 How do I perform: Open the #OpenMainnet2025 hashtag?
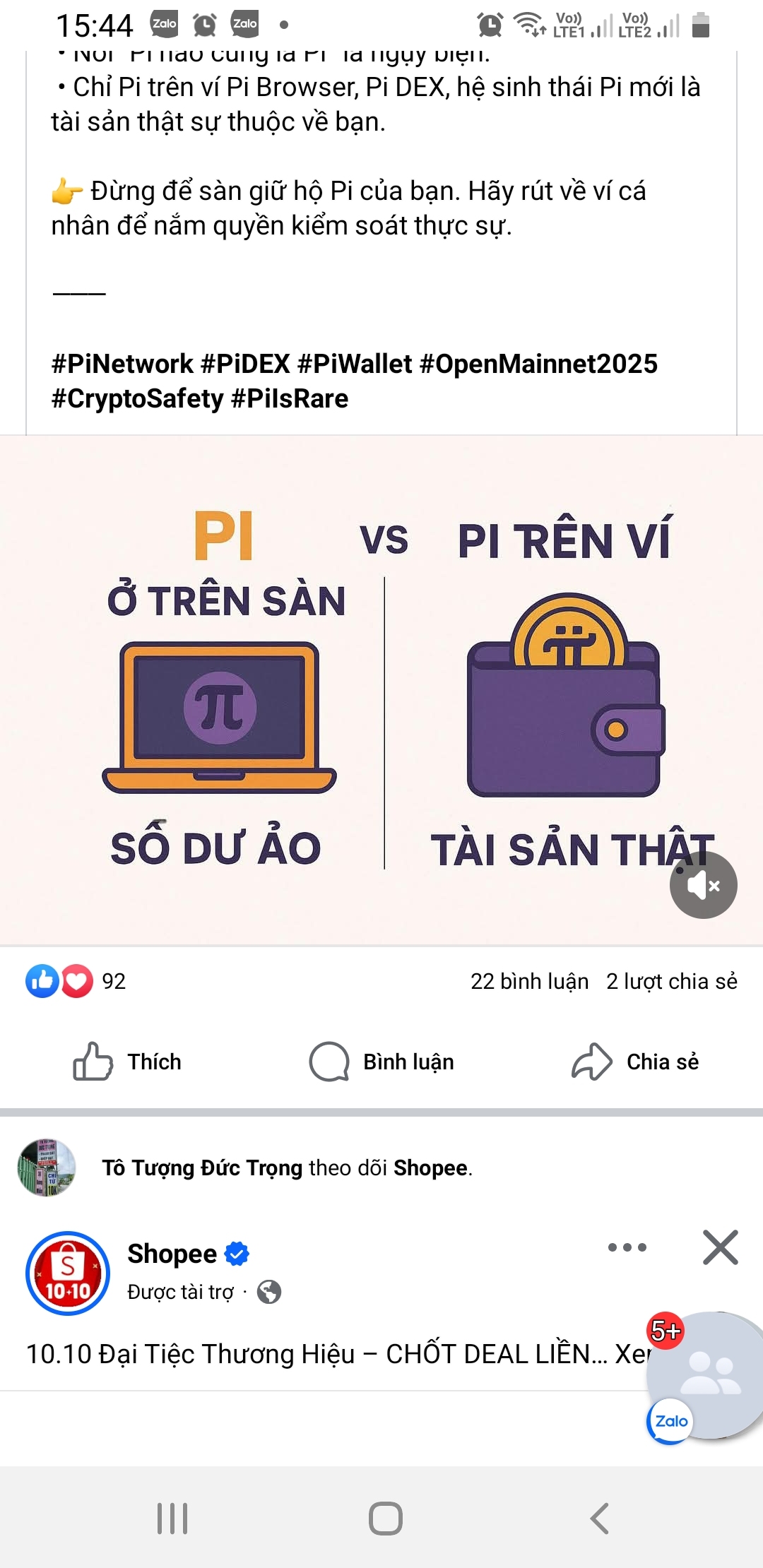click(x=538, y=364)
